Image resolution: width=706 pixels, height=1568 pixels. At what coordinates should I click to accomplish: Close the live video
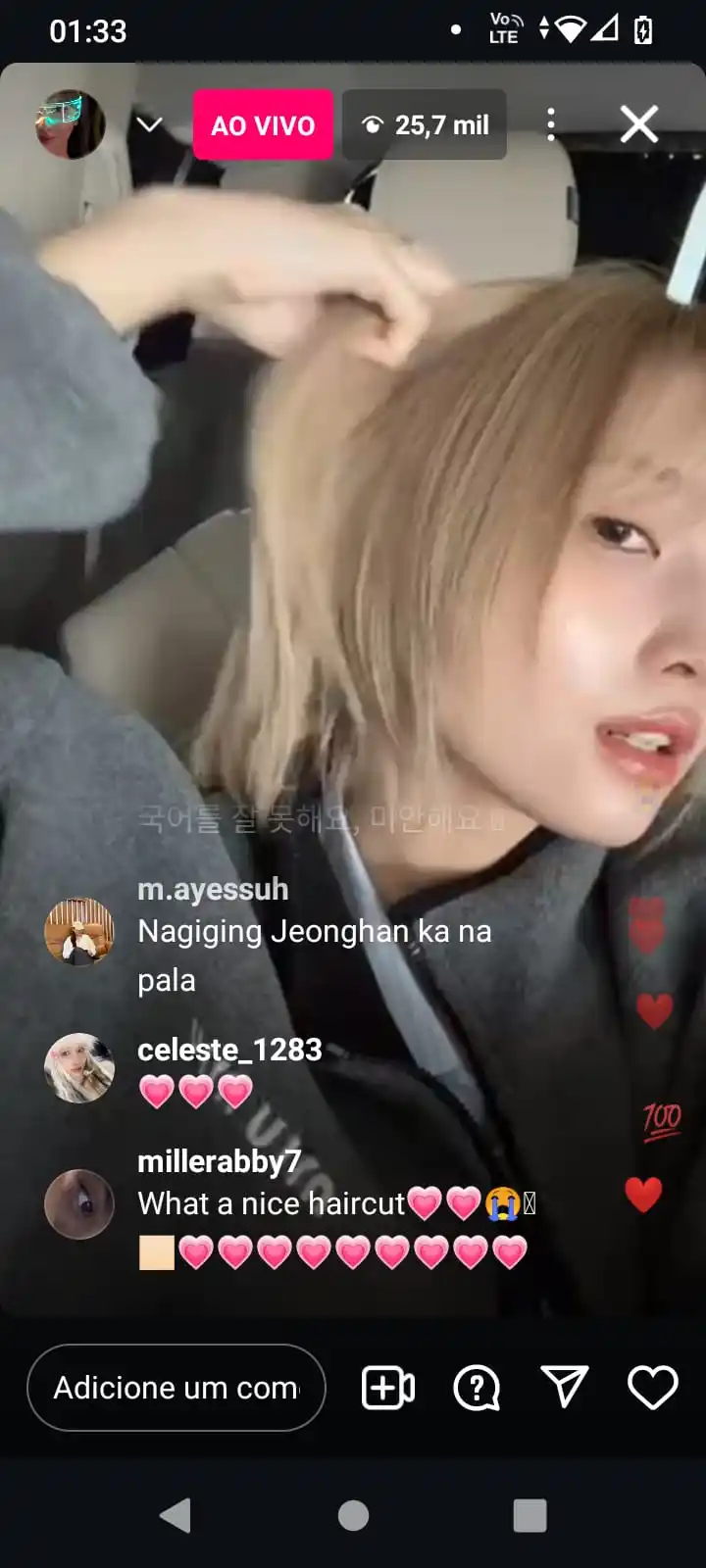(x=639, y=124)
